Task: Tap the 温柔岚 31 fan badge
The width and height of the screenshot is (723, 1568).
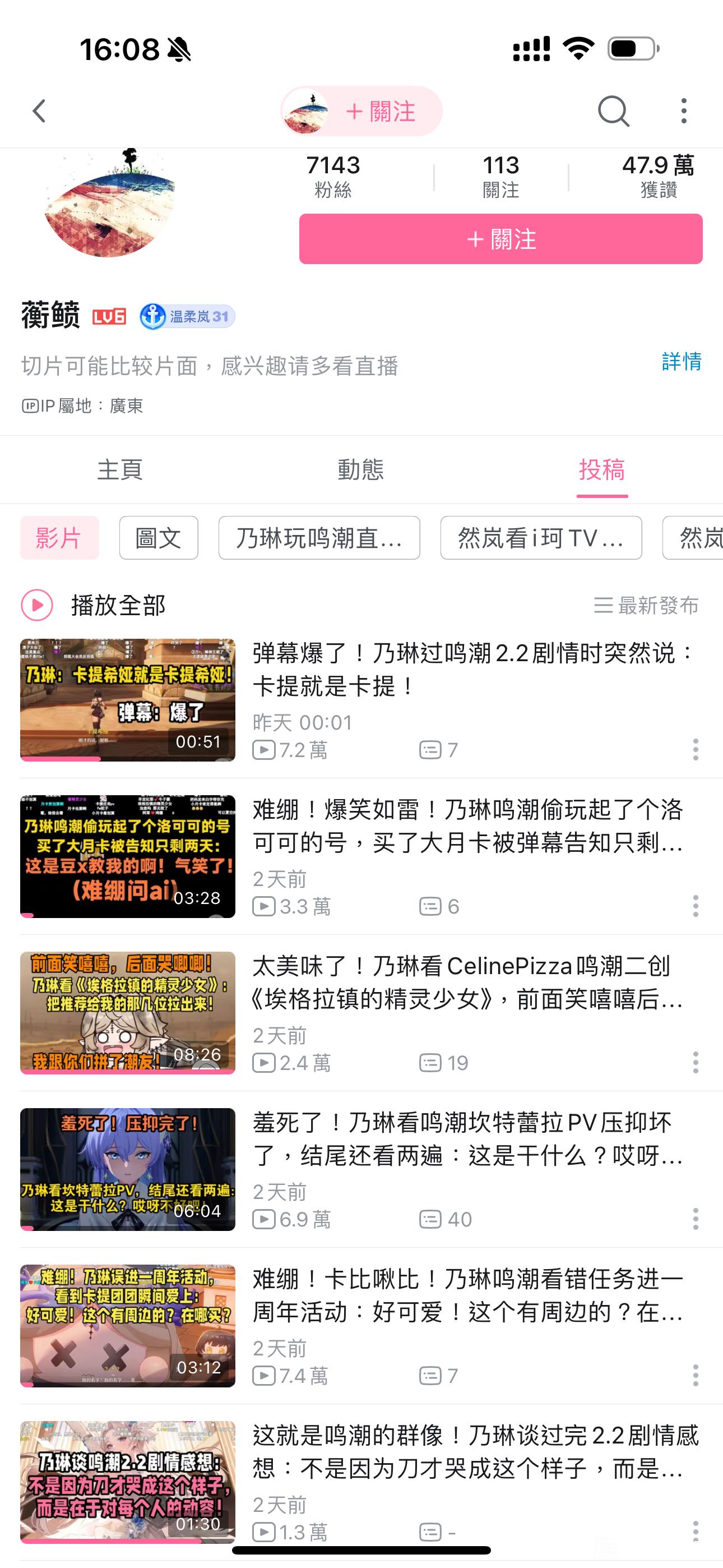Action: [x=187, y=316]
